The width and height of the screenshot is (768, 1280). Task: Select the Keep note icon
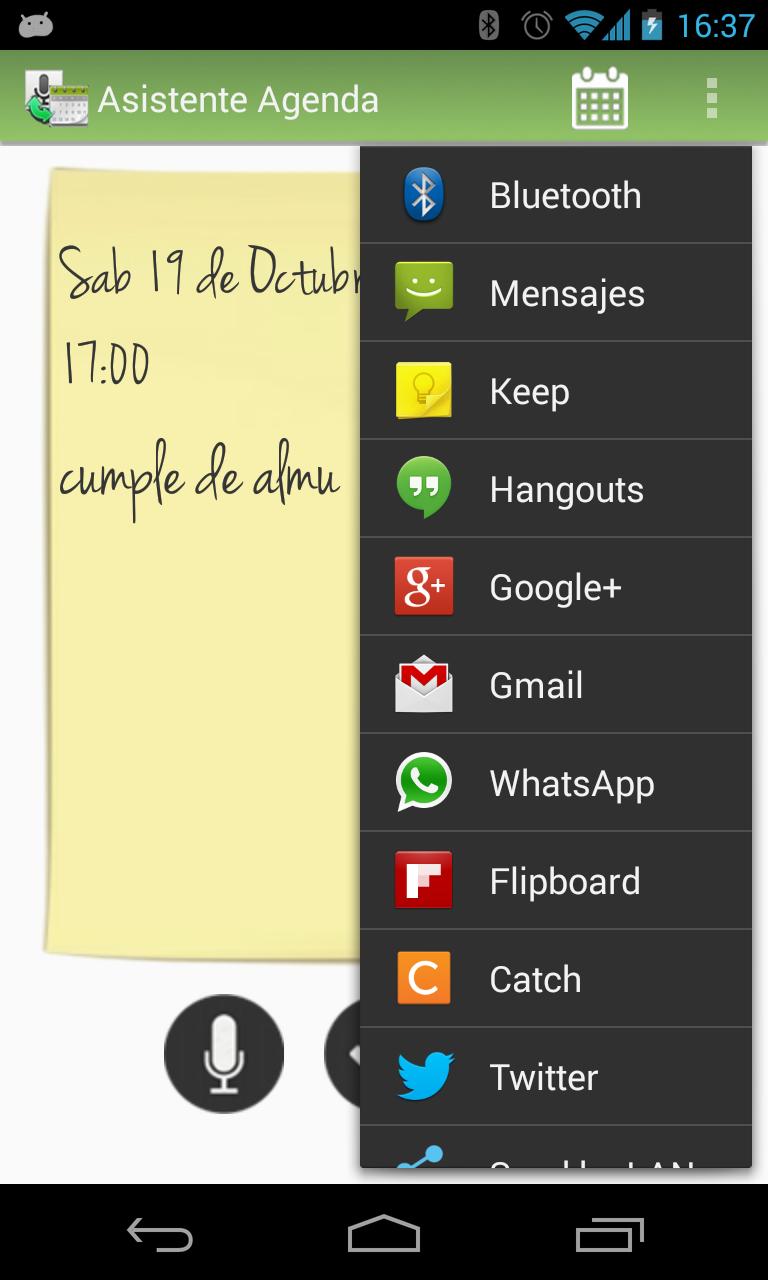tap(423, 390)
